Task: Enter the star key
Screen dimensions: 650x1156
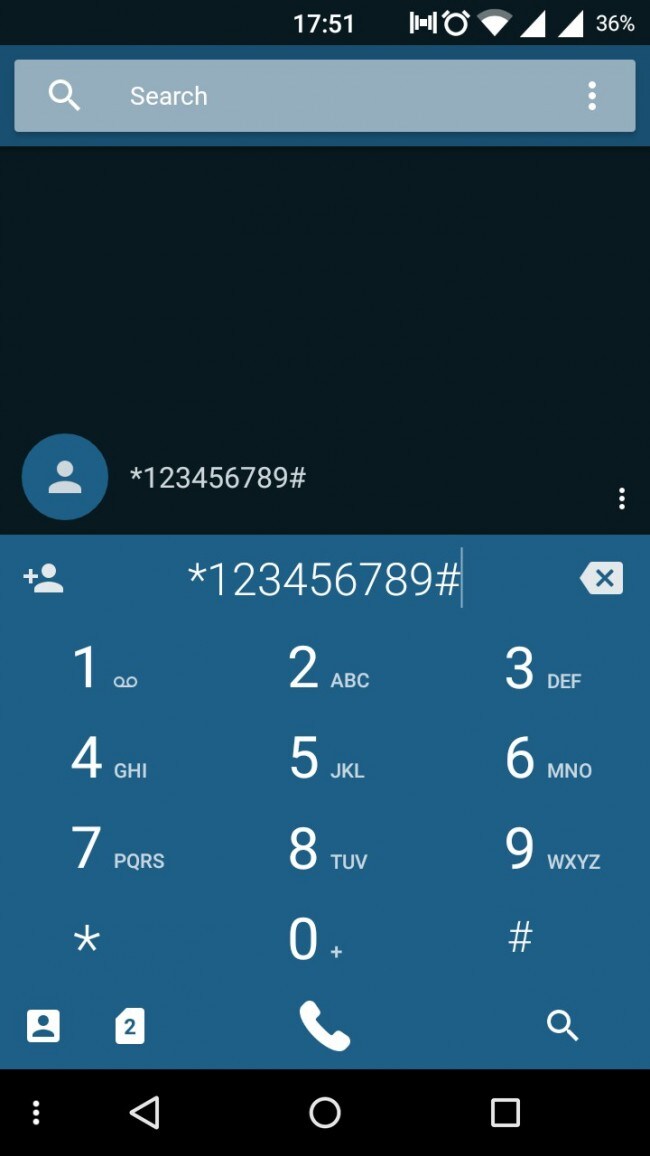Action: [x=88, y=939]
